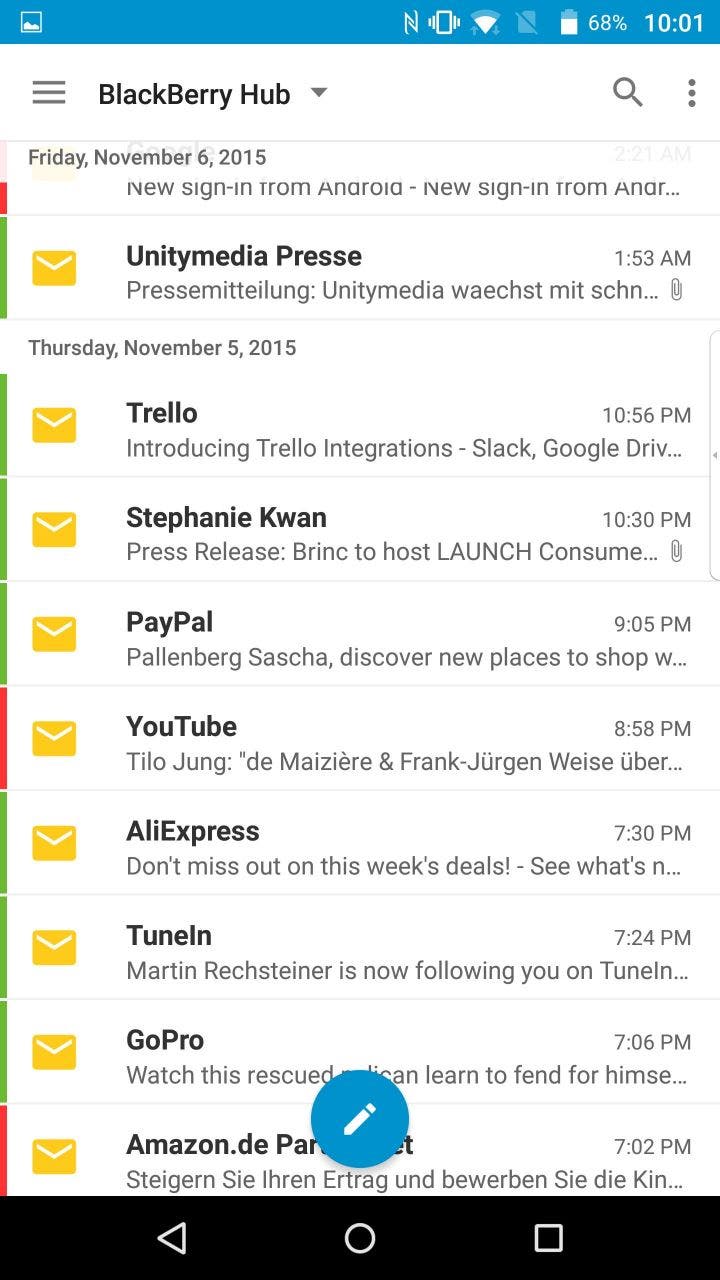
Task: Open the overflow menu
Action: [x=691, y=93]
